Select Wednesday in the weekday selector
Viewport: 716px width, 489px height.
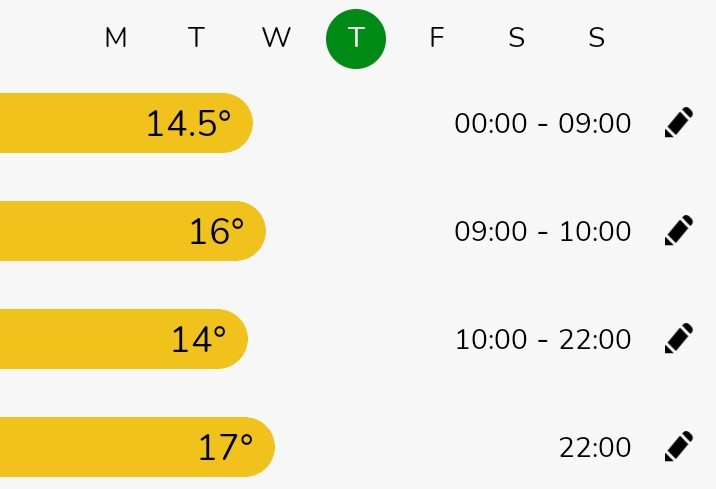pyautogui.click(x=276, y=38)
